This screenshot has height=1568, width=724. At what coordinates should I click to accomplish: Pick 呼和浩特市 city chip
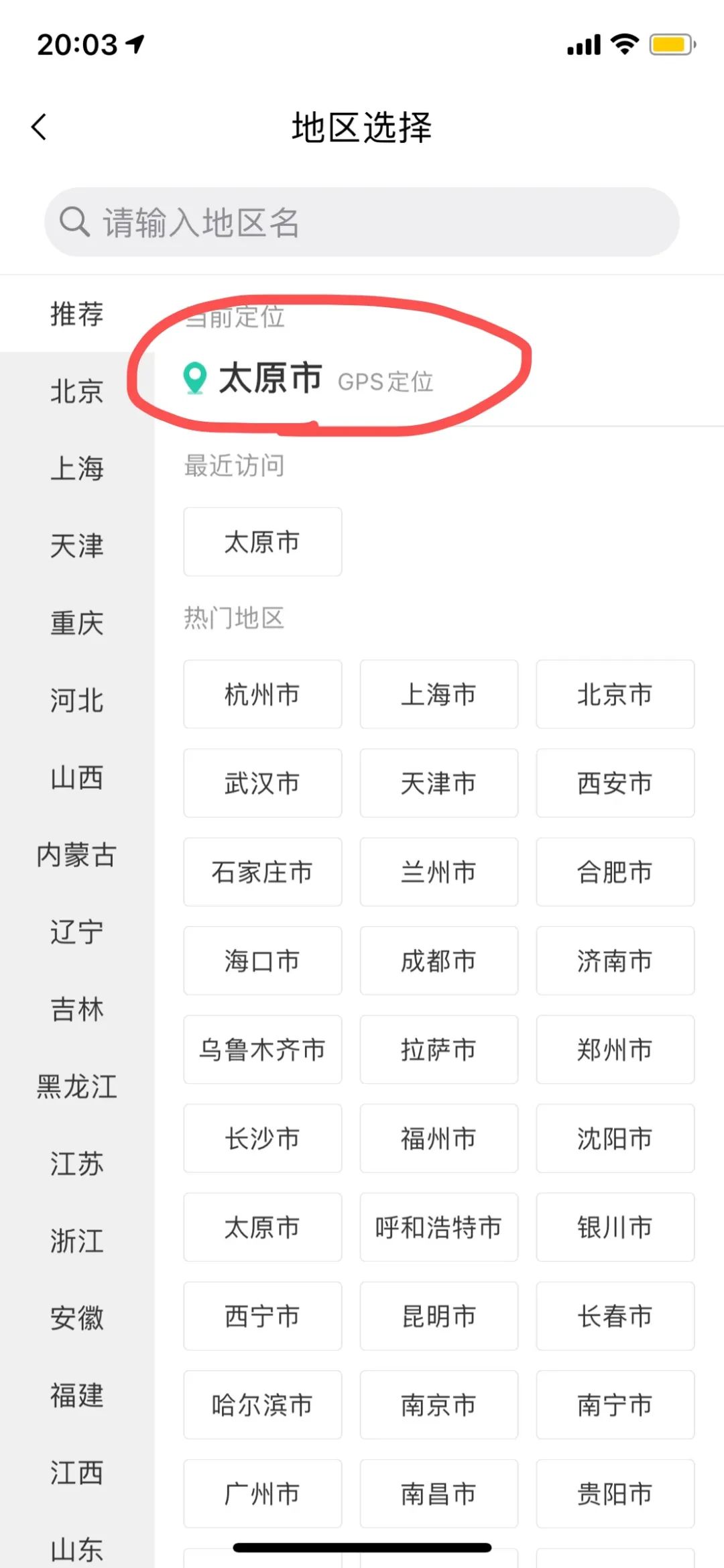pos(439,1227)
